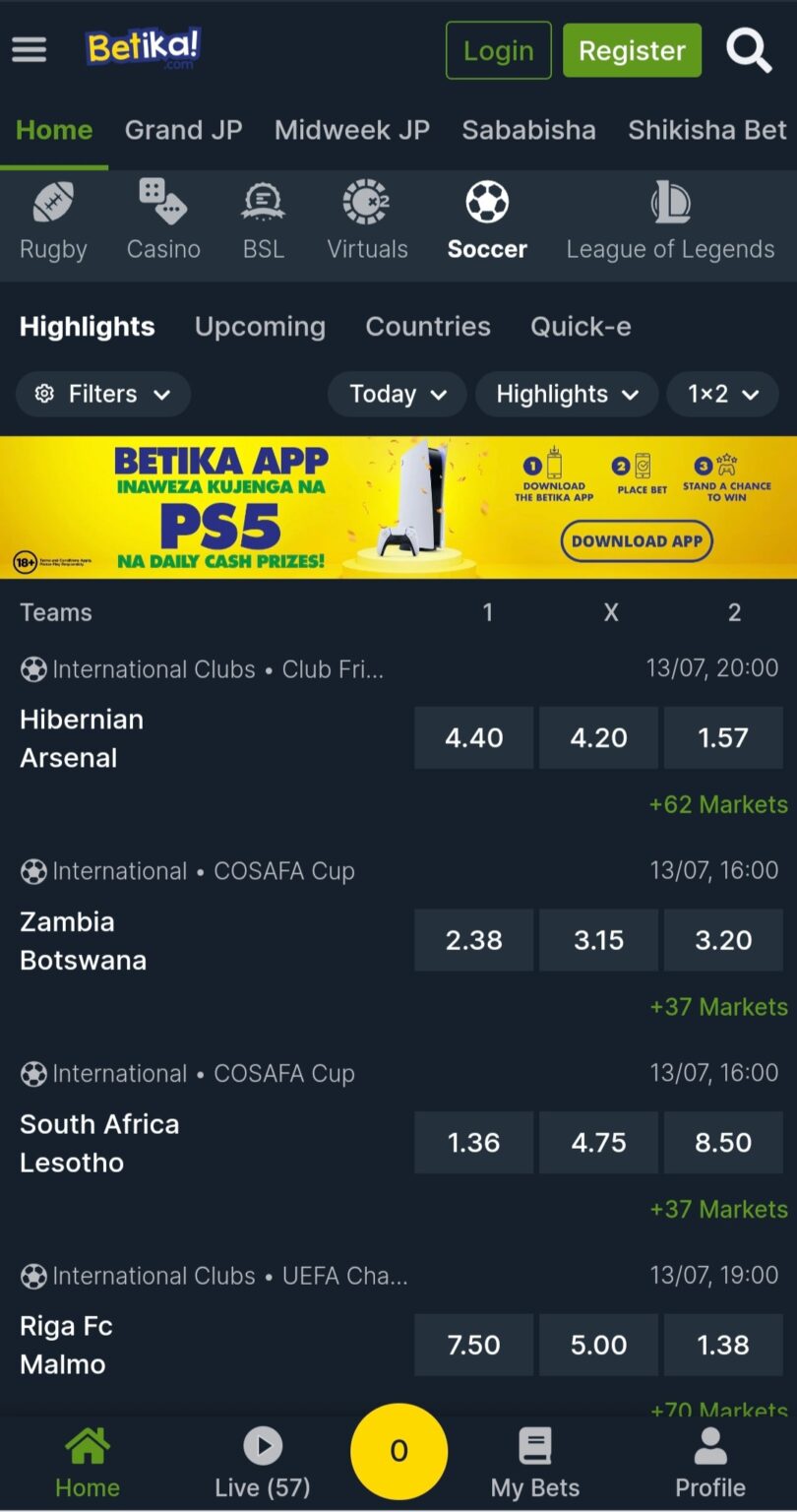Open the betslip counter circle
797x1512 pixels.
[398, 1451]
